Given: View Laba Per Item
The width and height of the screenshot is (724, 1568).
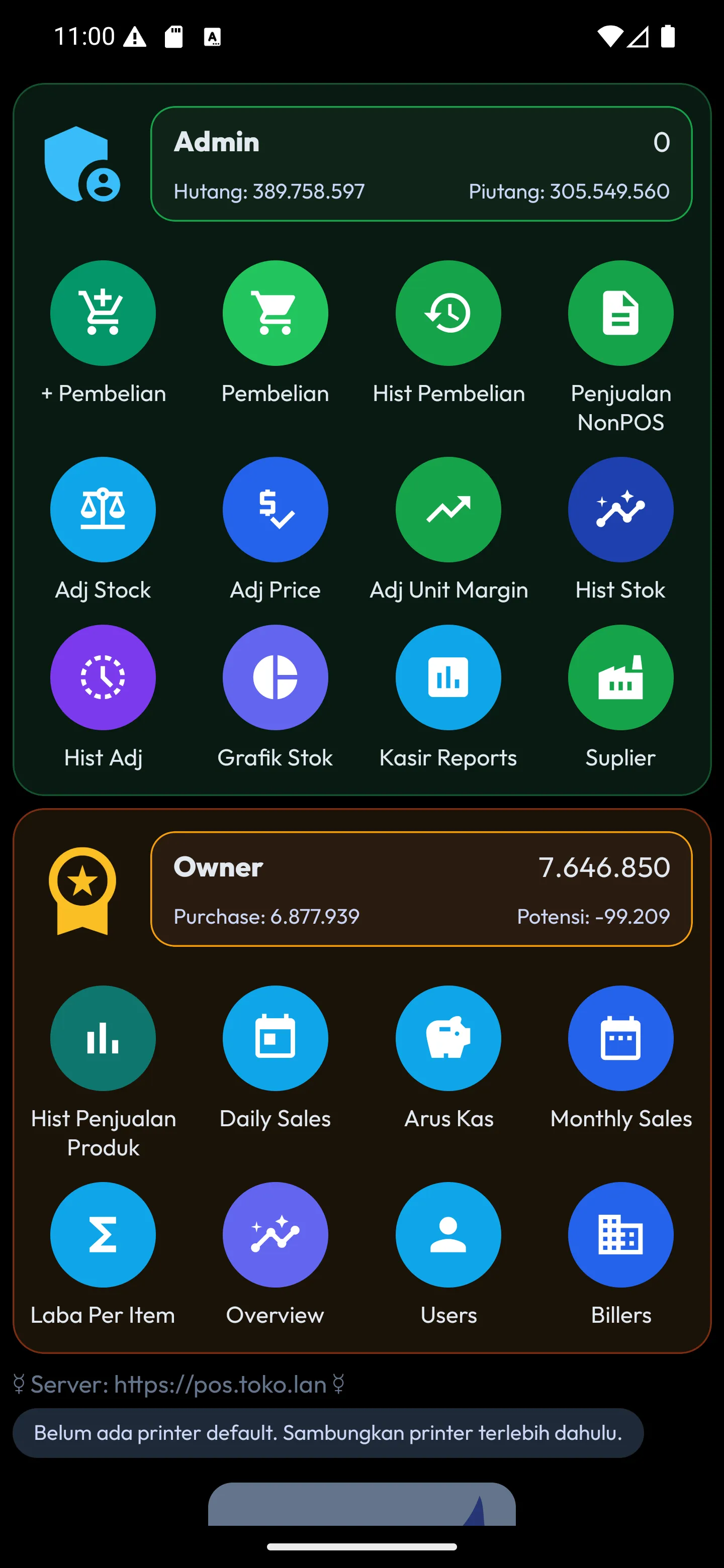Looking at the screenshot, I should [x=103, y=1235].
